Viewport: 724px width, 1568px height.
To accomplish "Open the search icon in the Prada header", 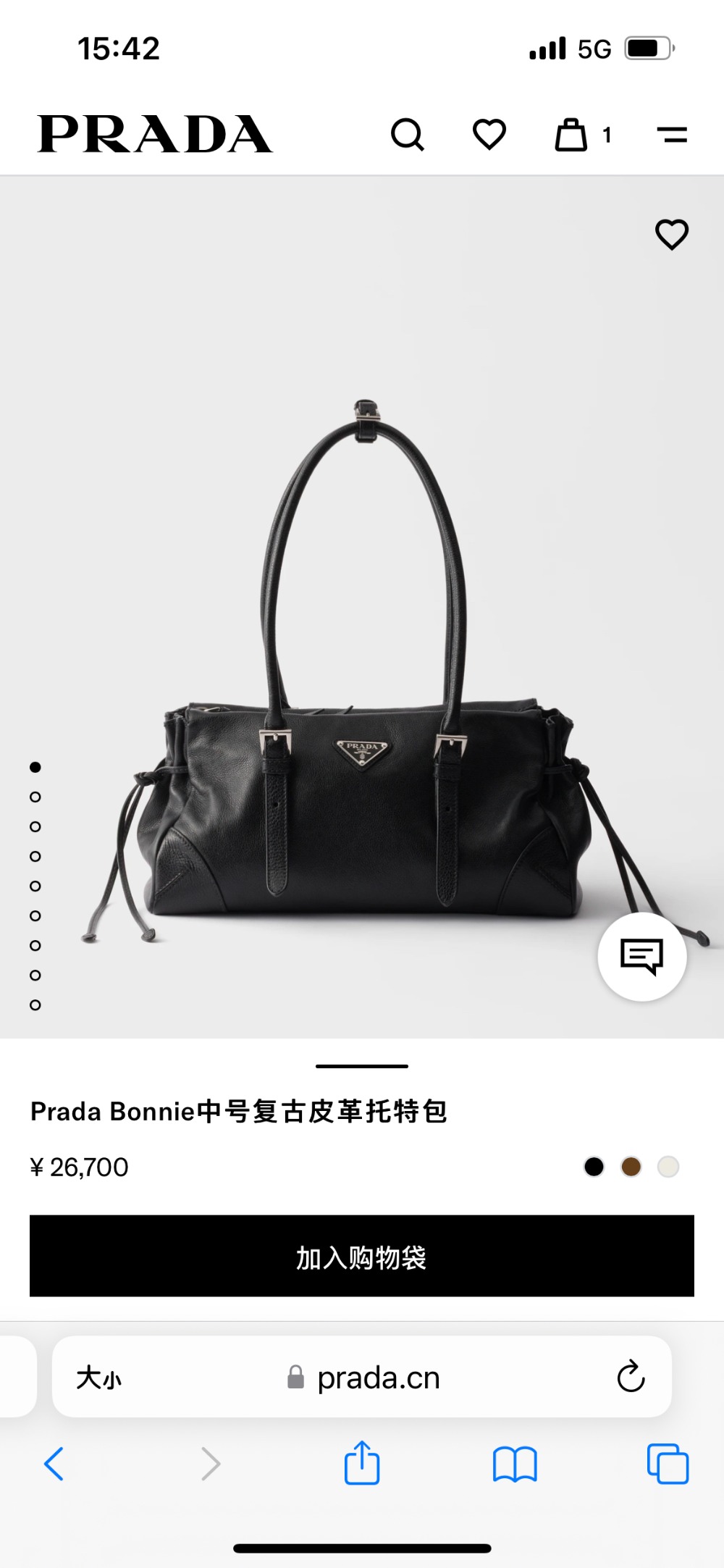I will tap(408, 135).
